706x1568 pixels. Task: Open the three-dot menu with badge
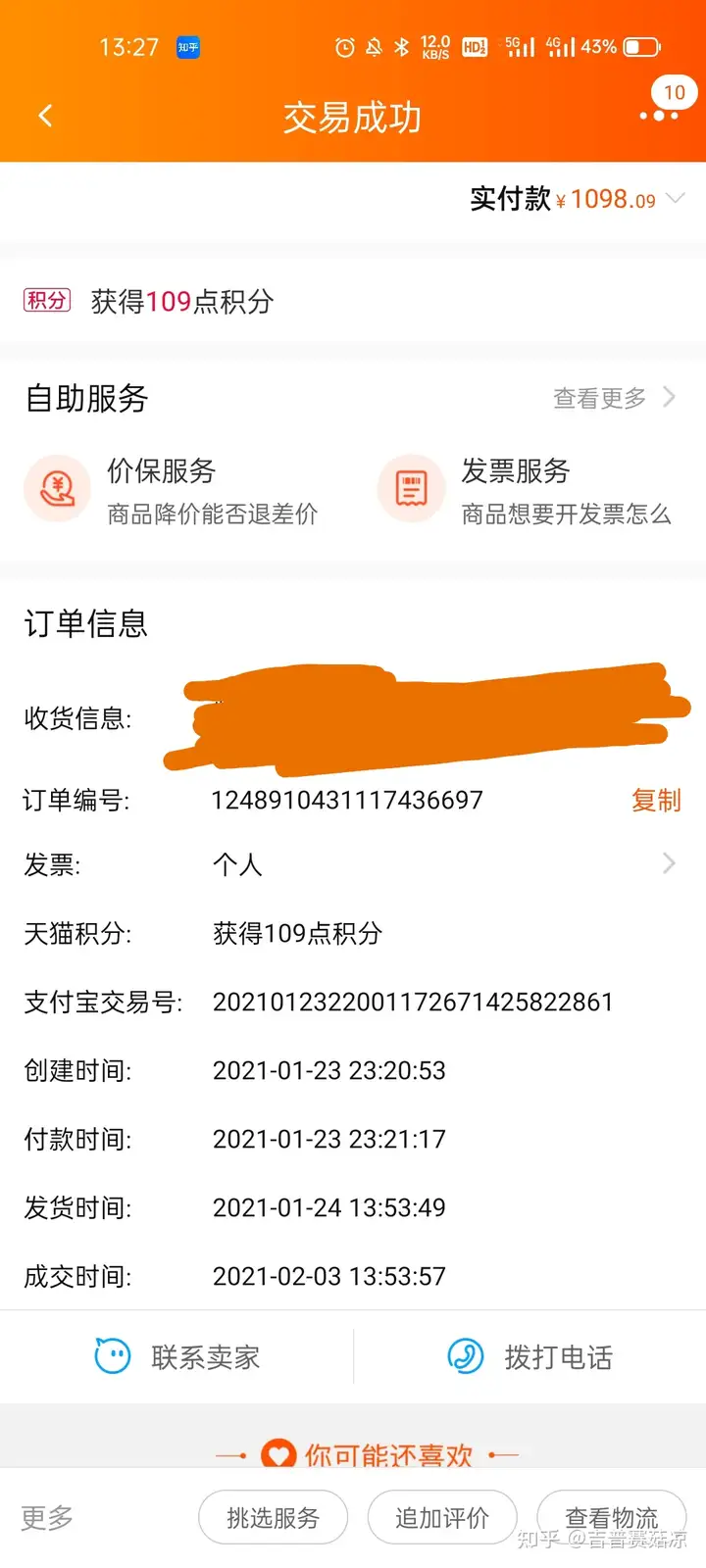click(x=660, y=115)
